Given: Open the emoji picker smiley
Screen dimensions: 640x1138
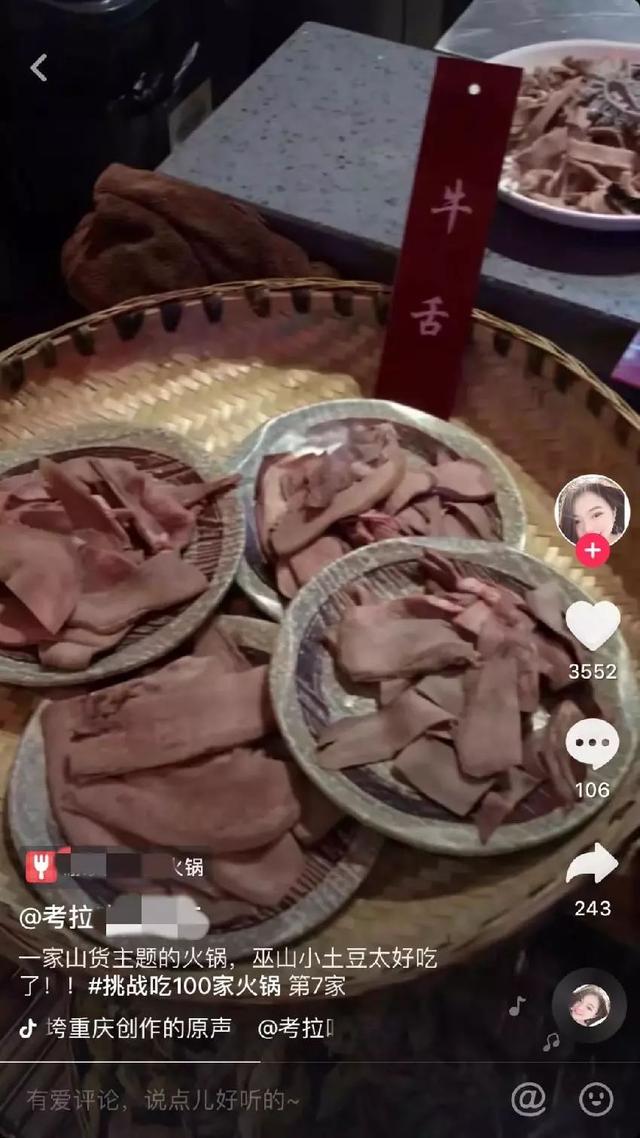Looking at the screenshot, I should (596, 1100).
